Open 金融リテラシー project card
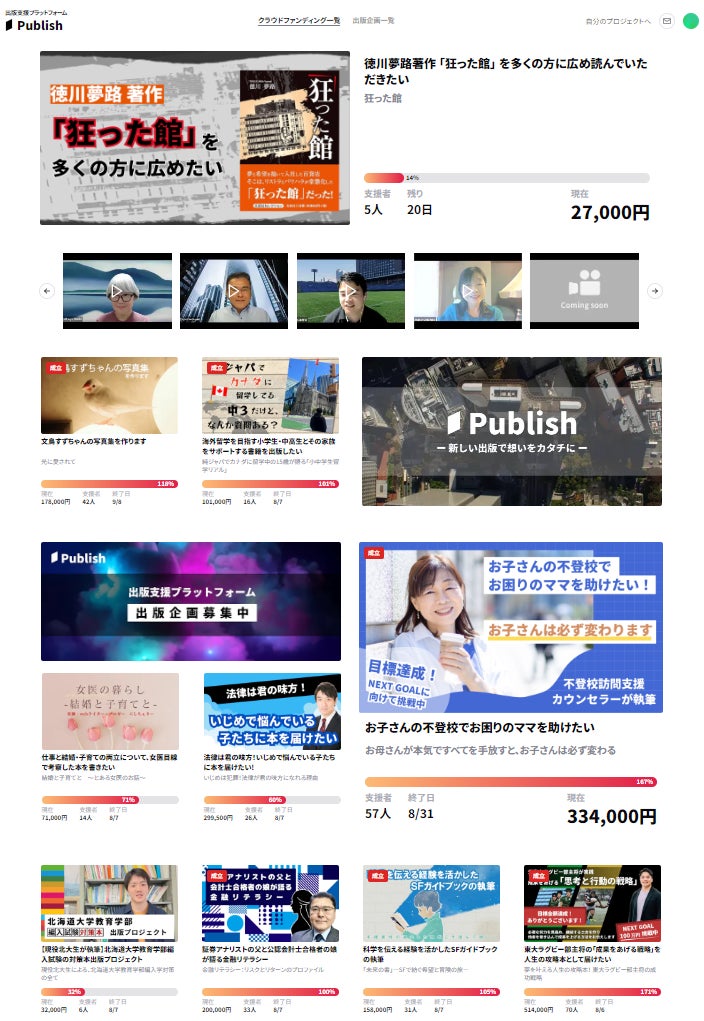 pos(270,903)
